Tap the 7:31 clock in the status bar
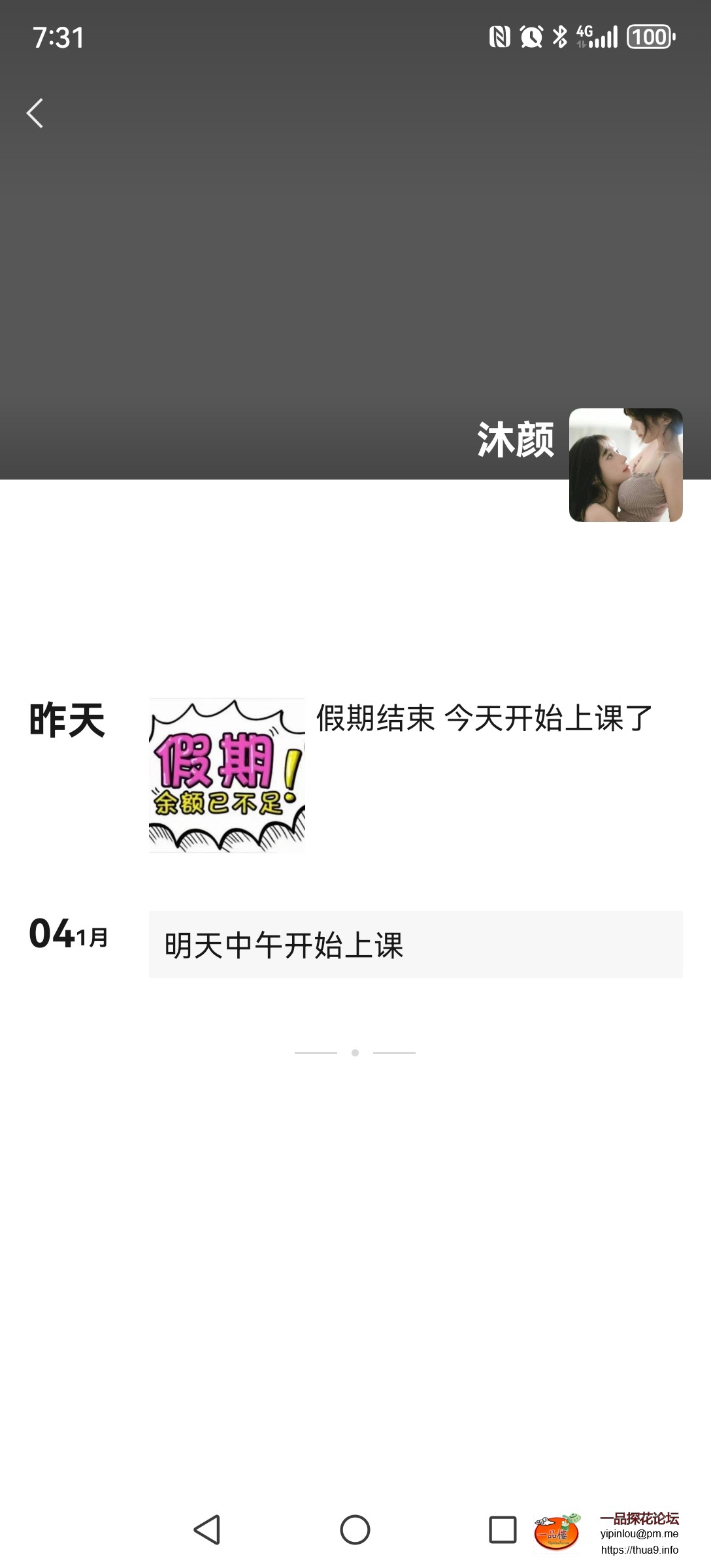711x1568 pixels. click(58, 38)
